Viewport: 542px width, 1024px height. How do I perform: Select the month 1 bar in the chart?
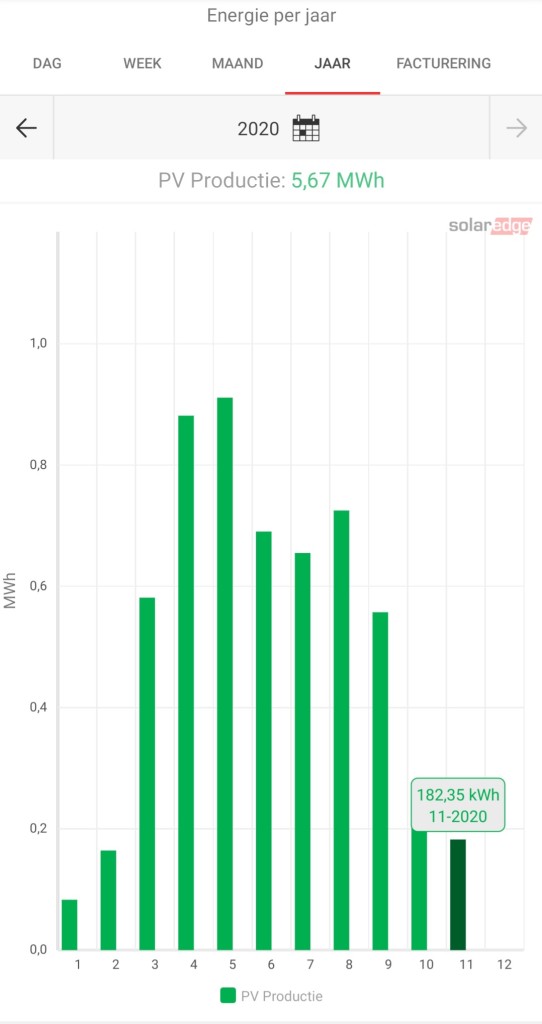coord(69,925)
